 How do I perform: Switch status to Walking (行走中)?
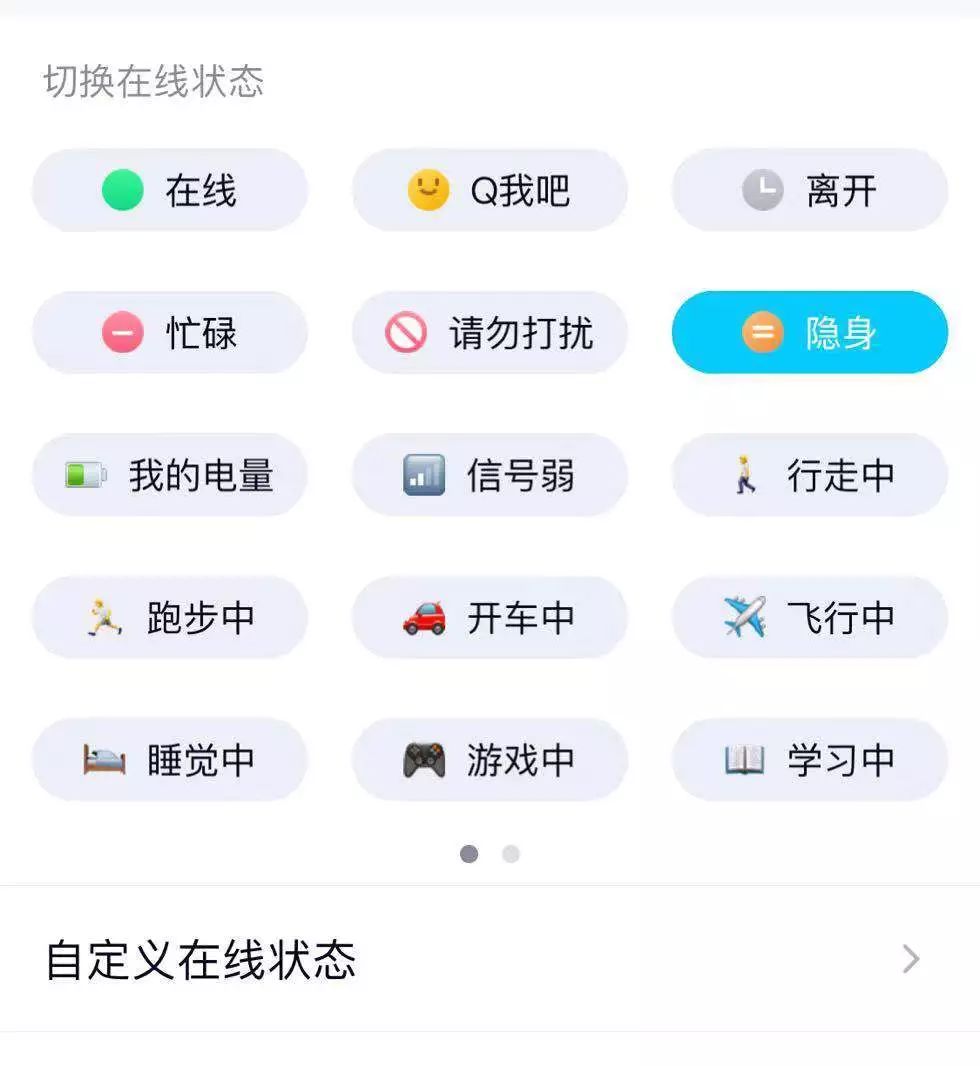(810, 475)
